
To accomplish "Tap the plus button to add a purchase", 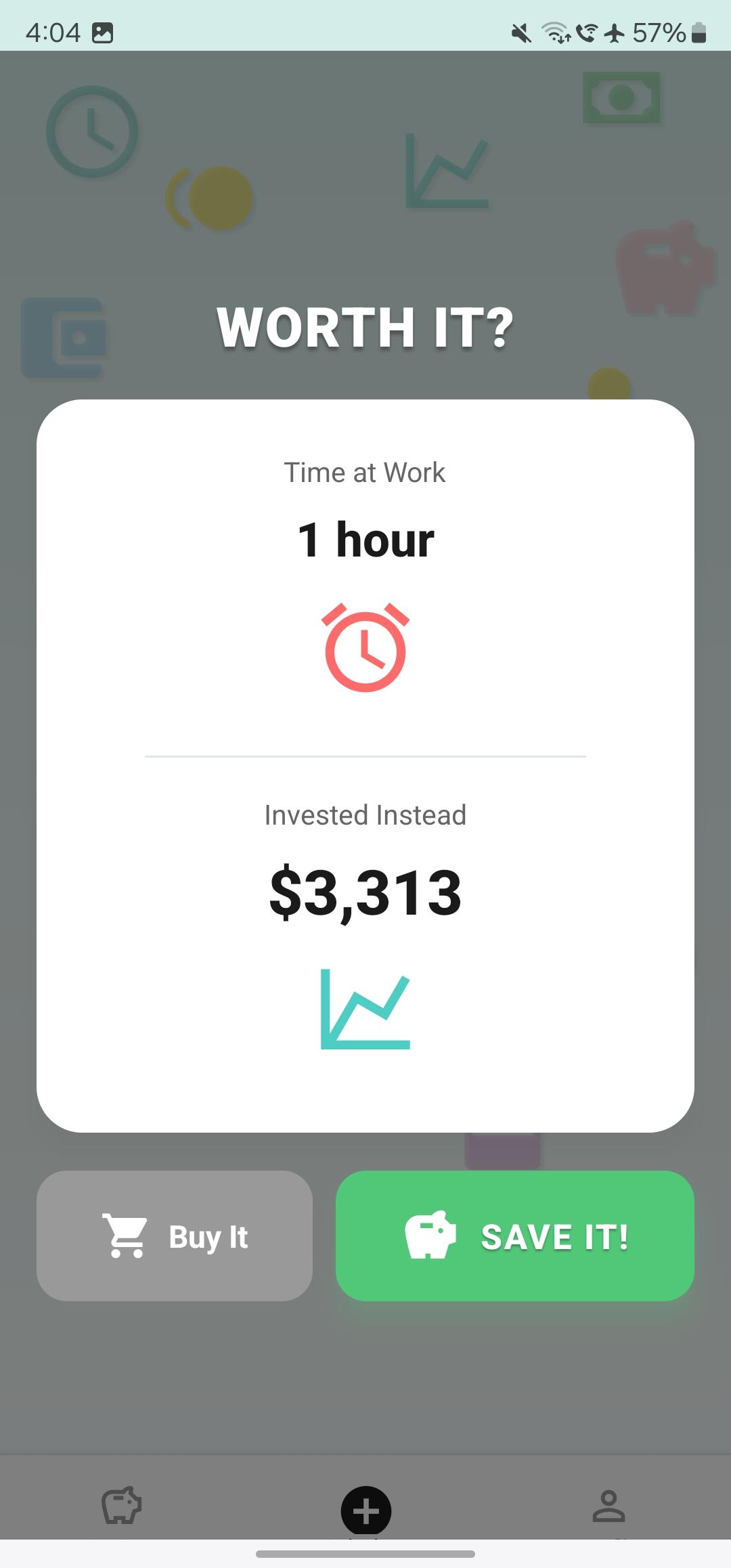I will 365,1511.
